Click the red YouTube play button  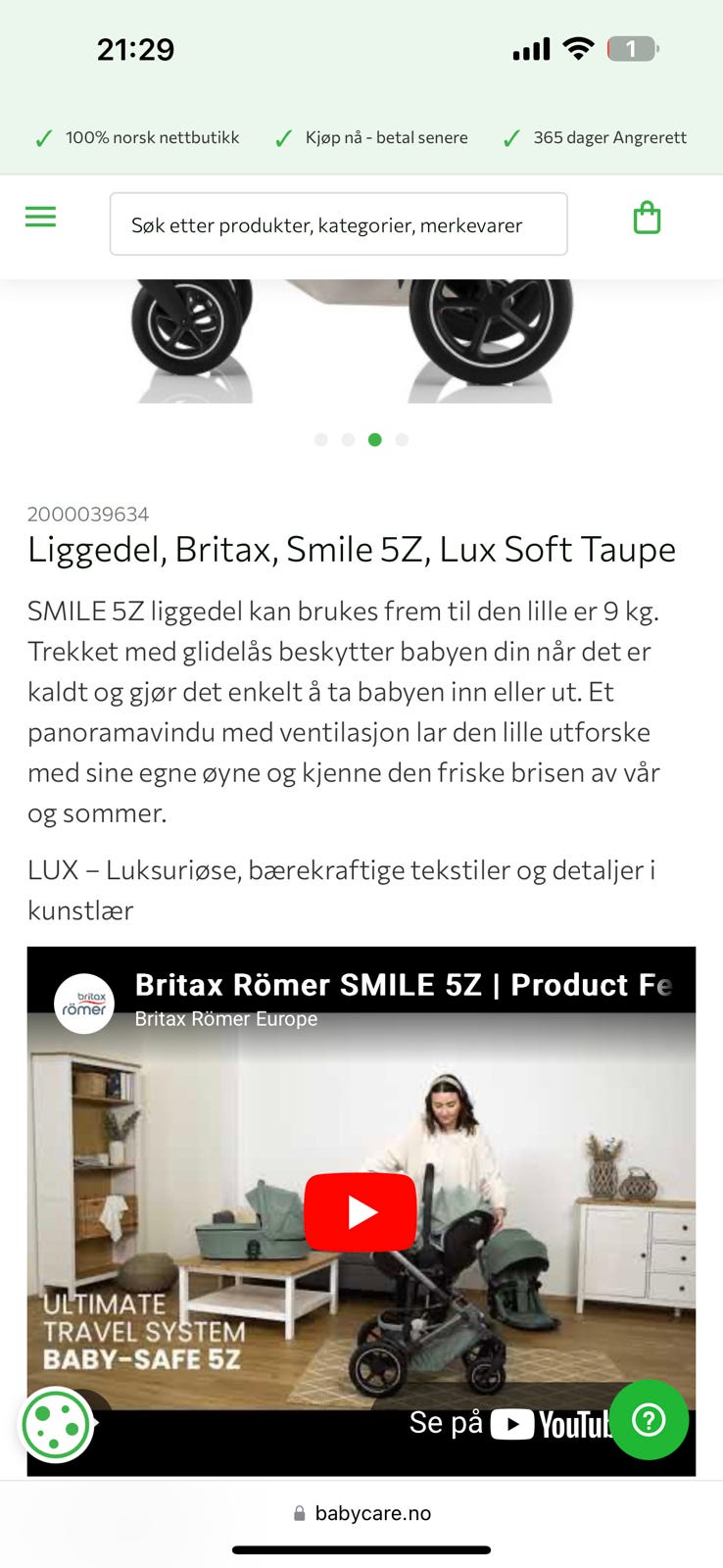coord(361,1211)
